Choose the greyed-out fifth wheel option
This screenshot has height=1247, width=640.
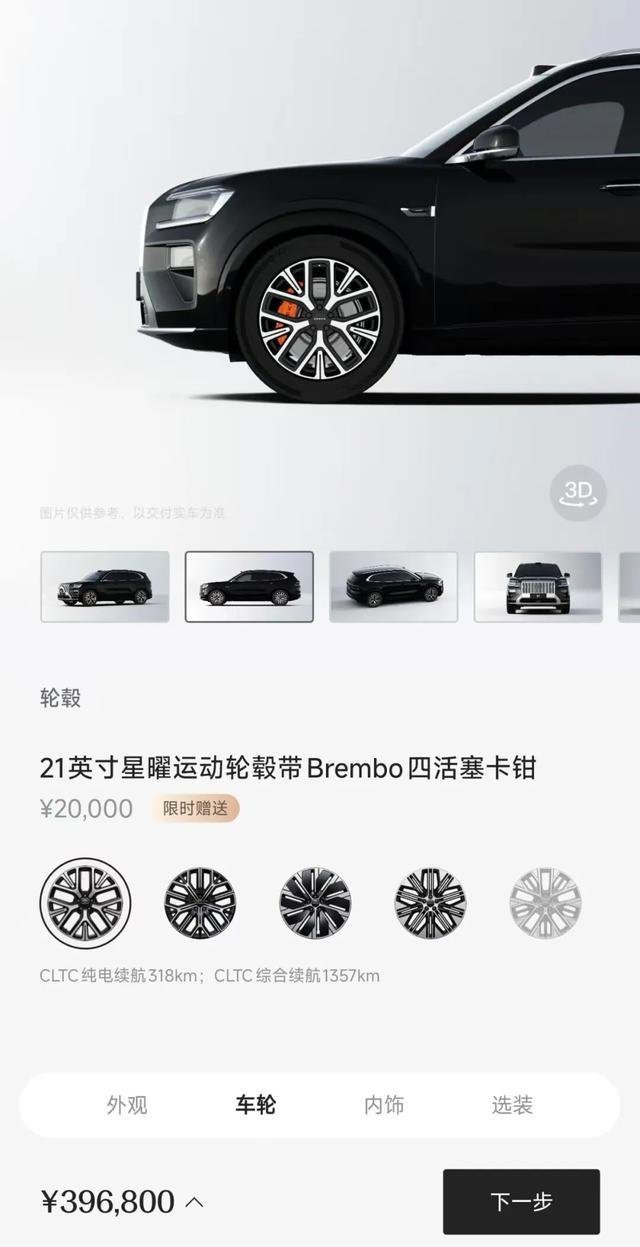[x=545, y=903]
